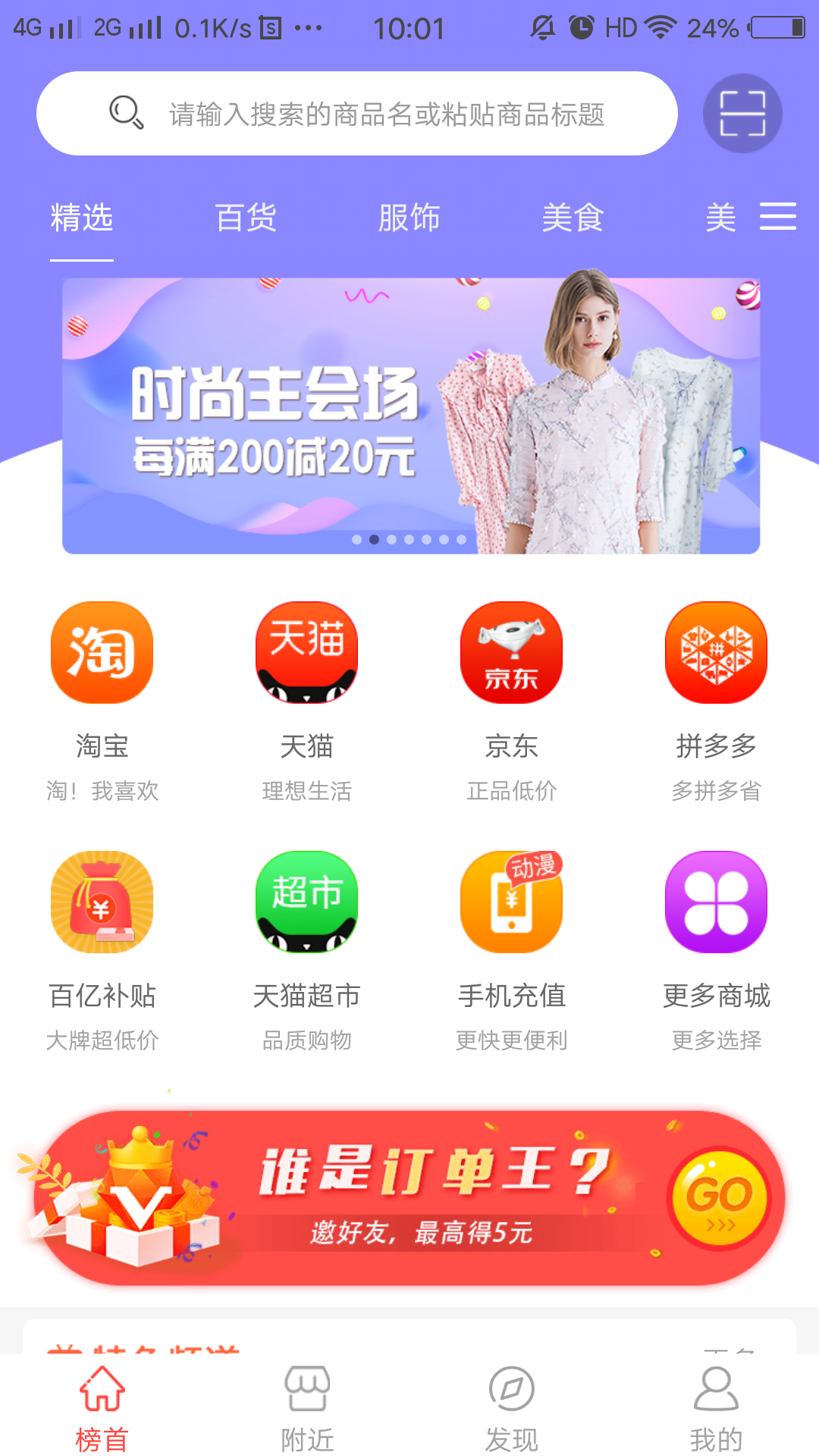Switch to the 百货 tab

tap(246, 218)
